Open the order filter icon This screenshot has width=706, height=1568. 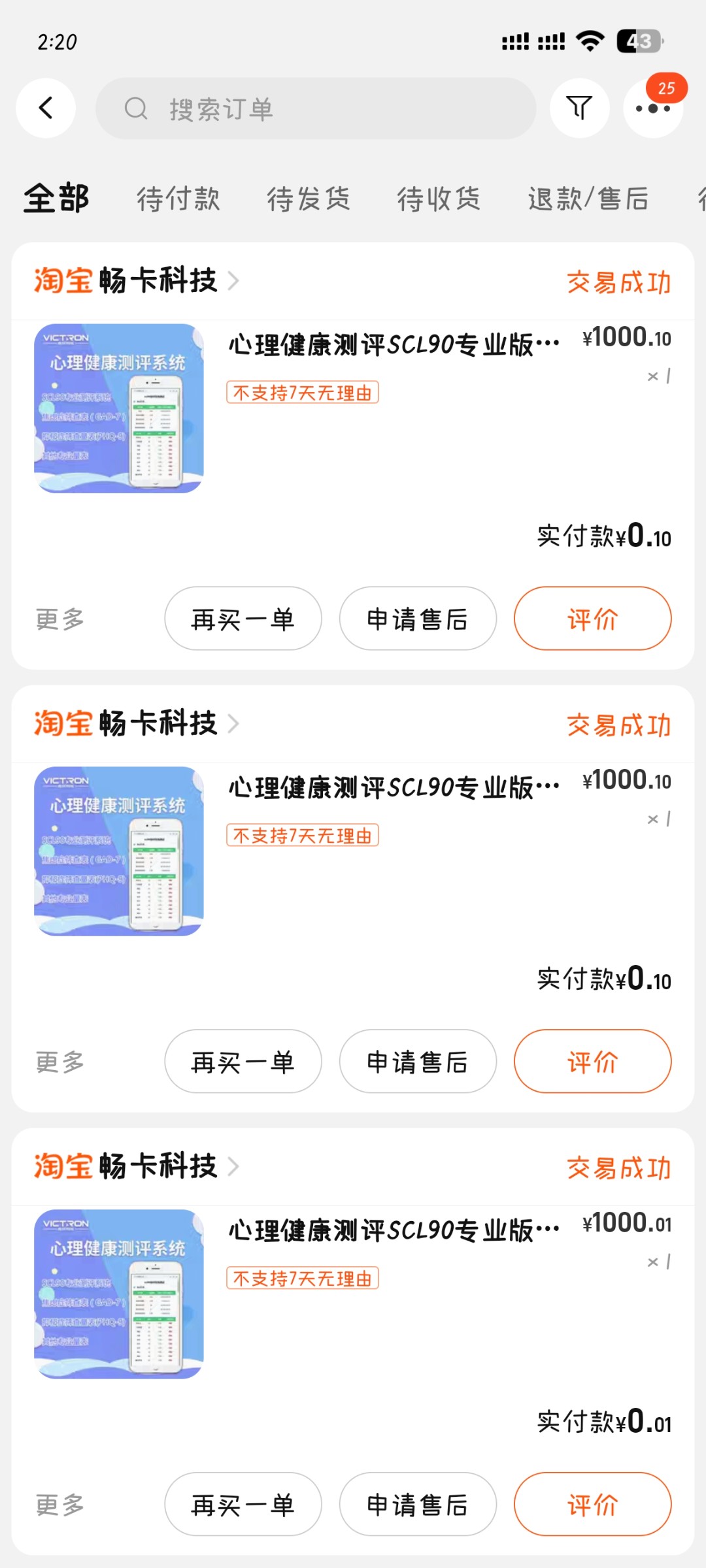579,108
